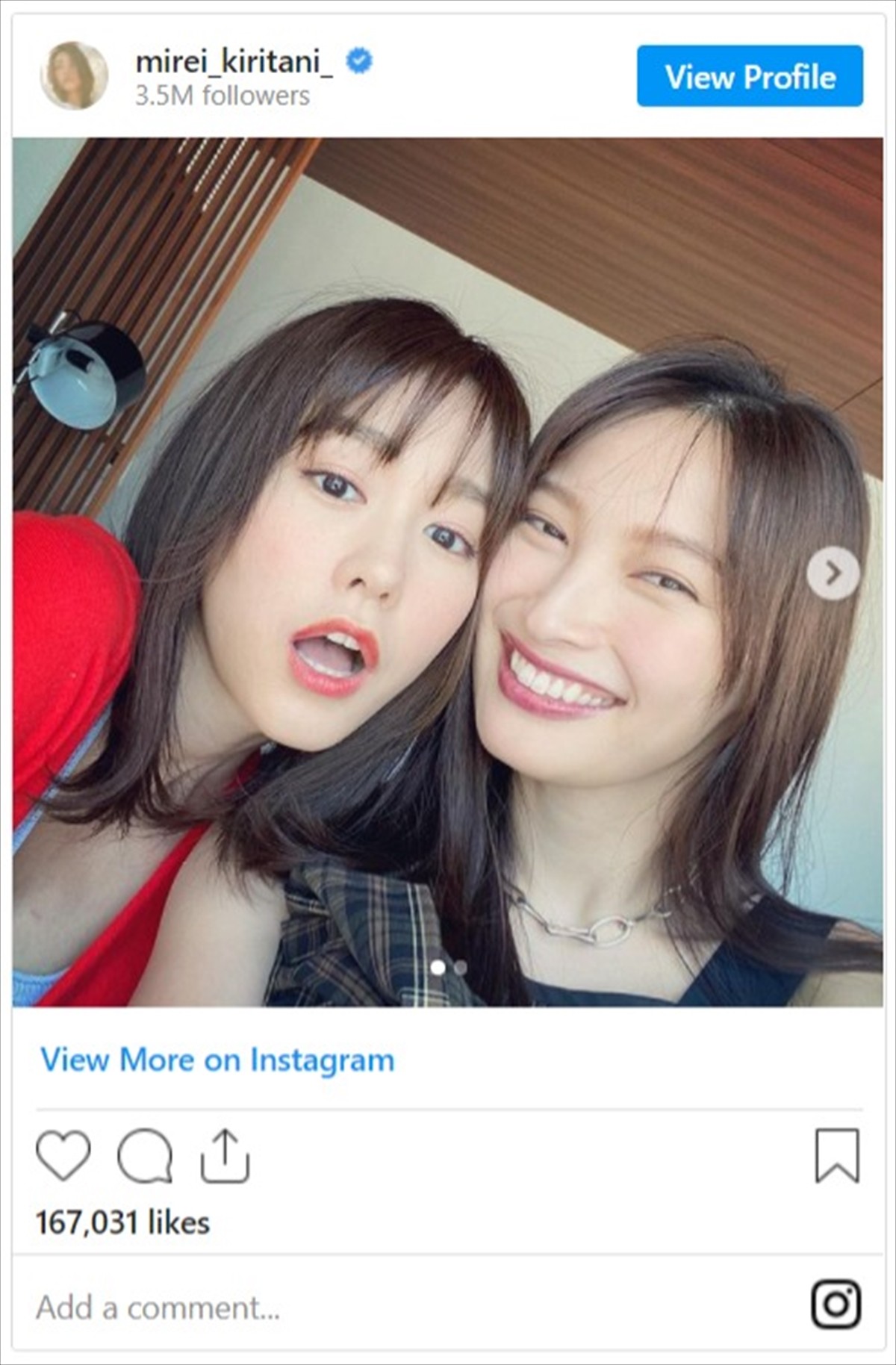Open the mirei_kiritani_ username link
Image resolution: width=896 pixels, height=1365 pixels.
[234, 62]
